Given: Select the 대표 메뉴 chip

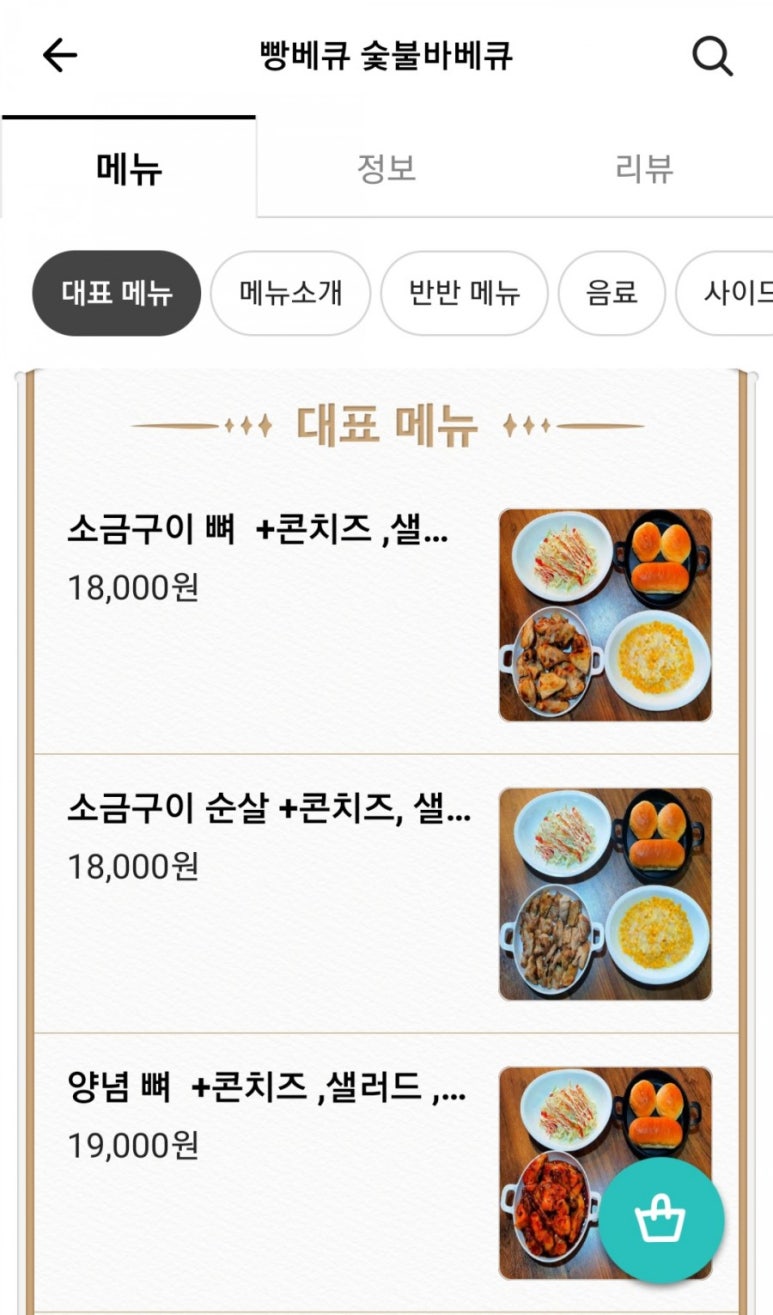Looking at the screenshot, I should pyautogui.click(x=117, y=293).
